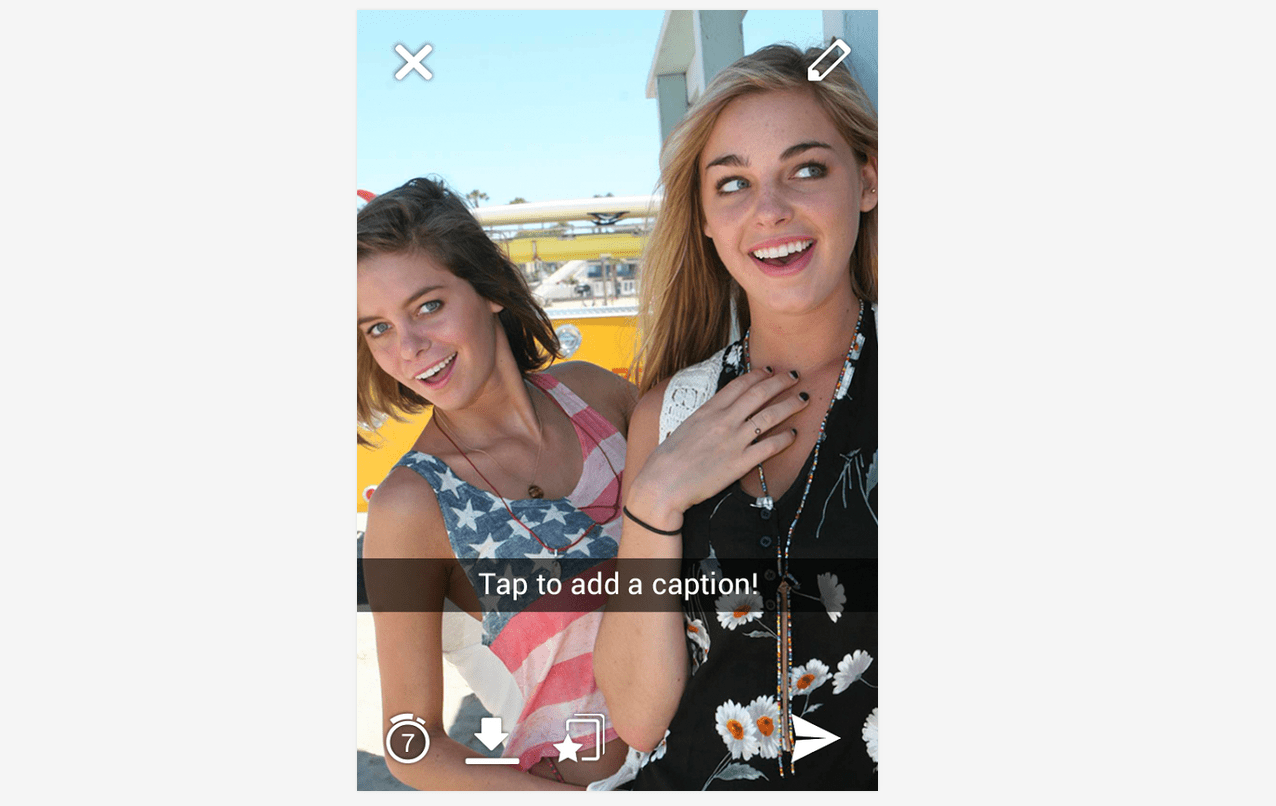Screen dimensions: 1276x806
Task: Add the snap to your story
Action: click(x=580, y=739)
